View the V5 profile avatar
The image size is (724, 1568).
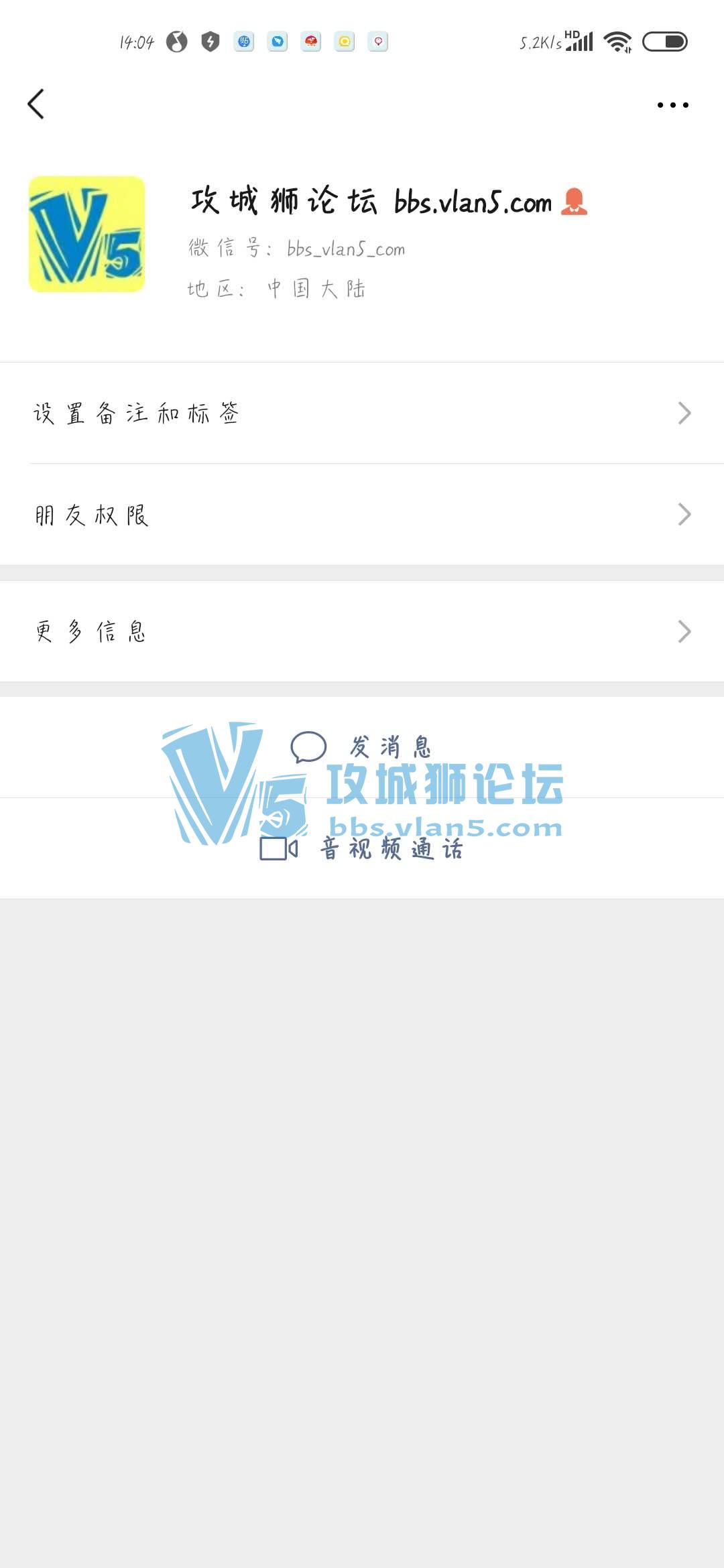(x=86, y=234)
